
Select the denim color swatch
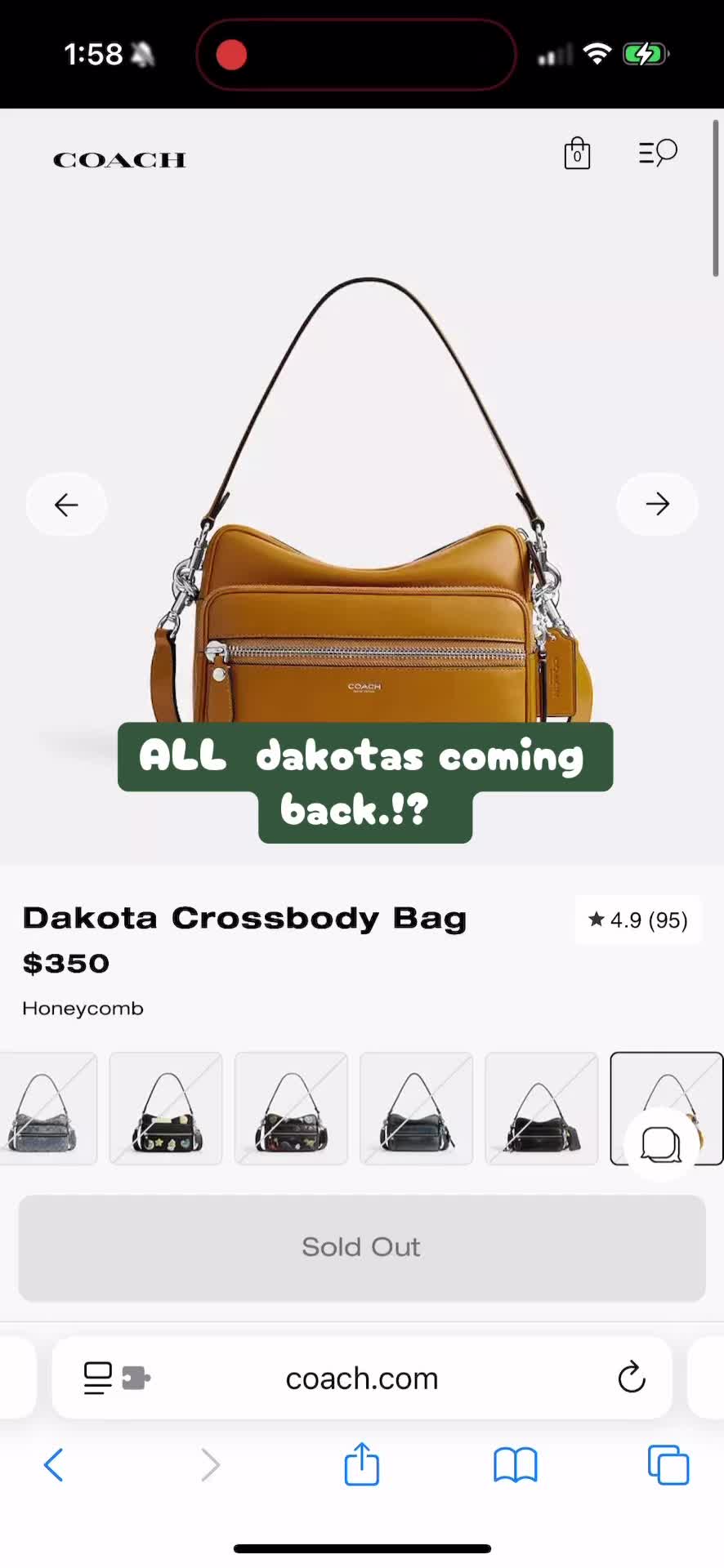click(x=47, y=1108)
